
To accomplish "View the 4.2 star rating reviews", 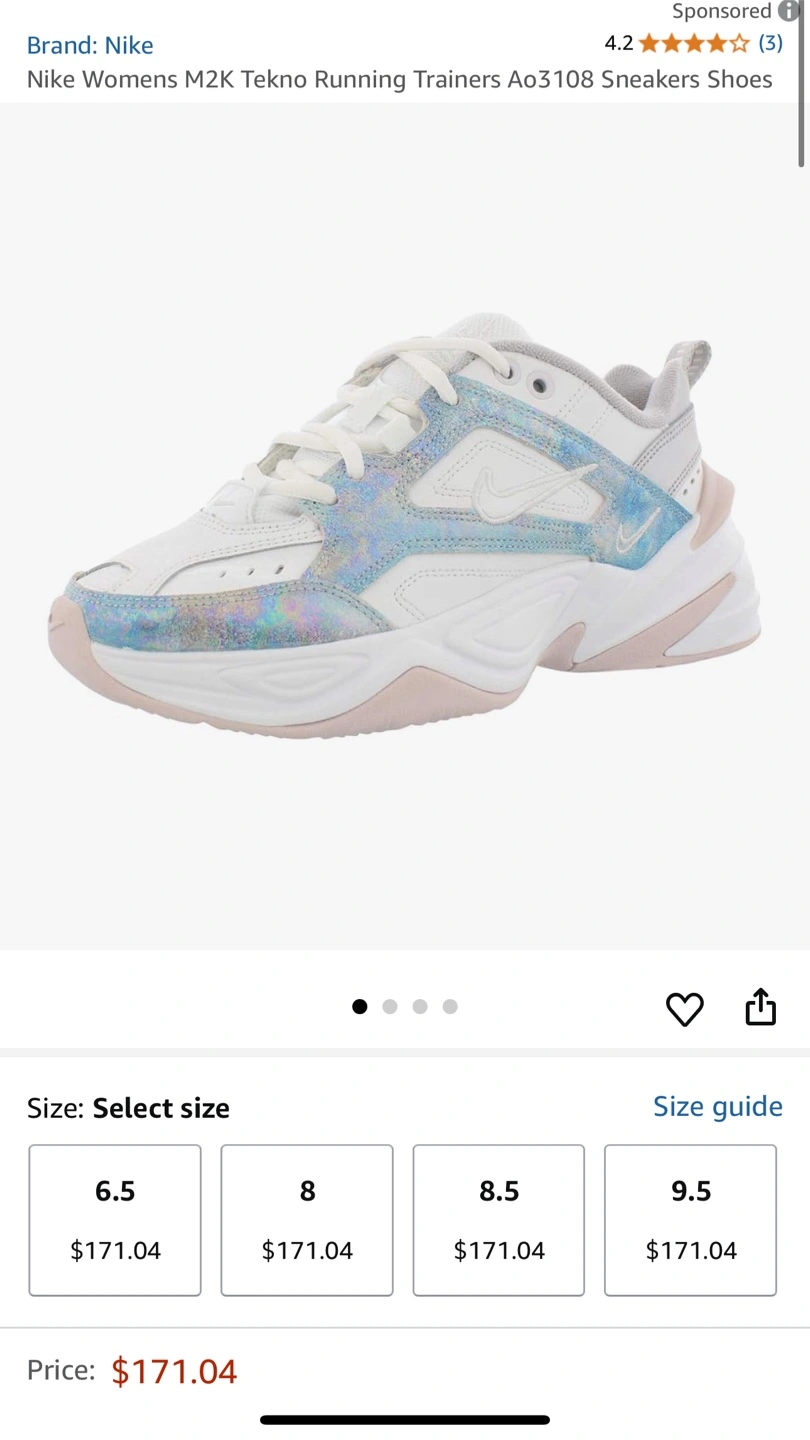I will coord(694,43).
